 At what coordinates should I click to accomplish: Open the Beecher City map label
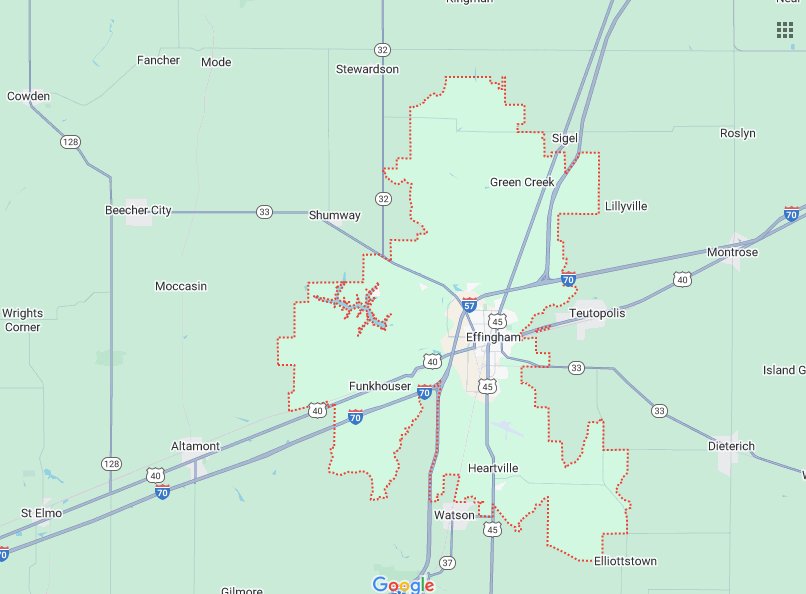(x=138, y=211)
